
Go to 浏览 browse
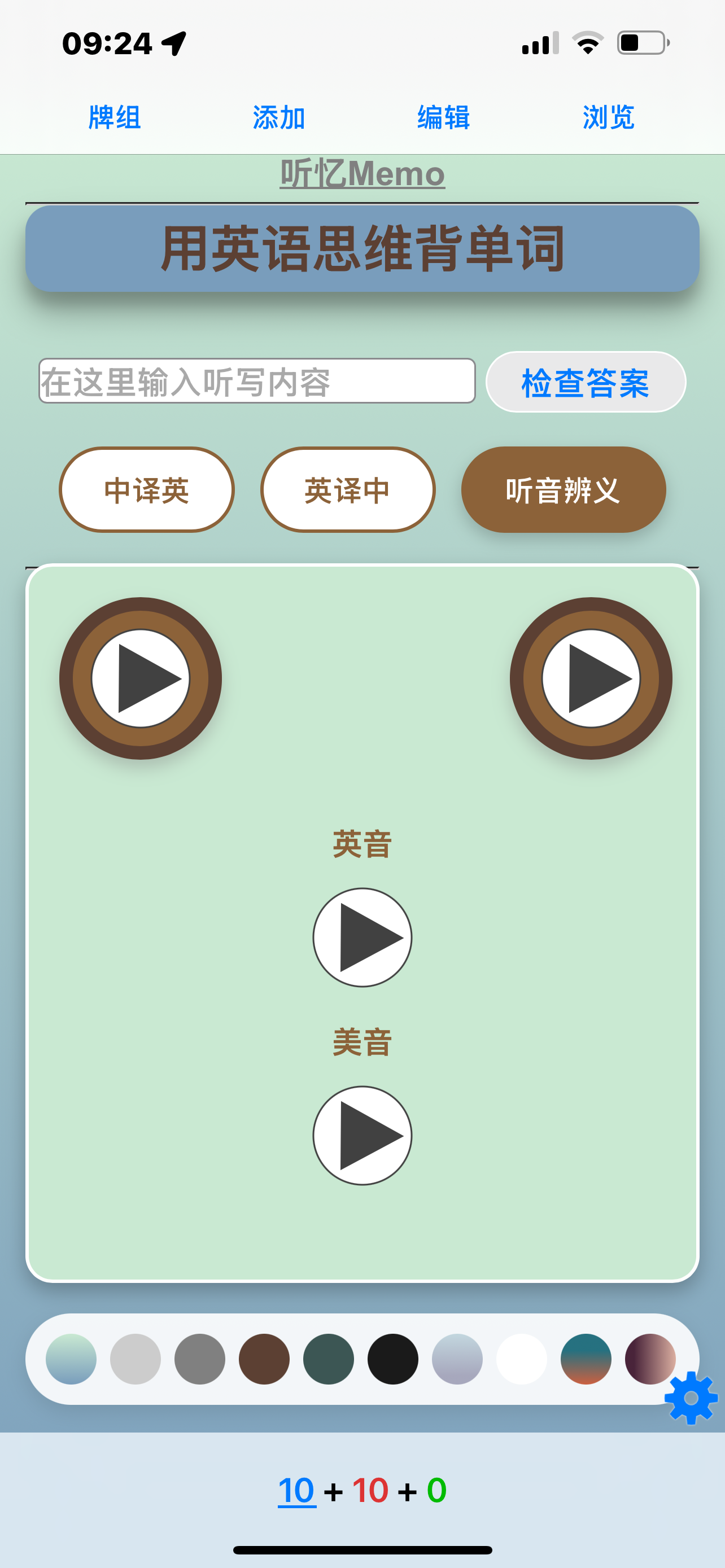pos(609,117)
